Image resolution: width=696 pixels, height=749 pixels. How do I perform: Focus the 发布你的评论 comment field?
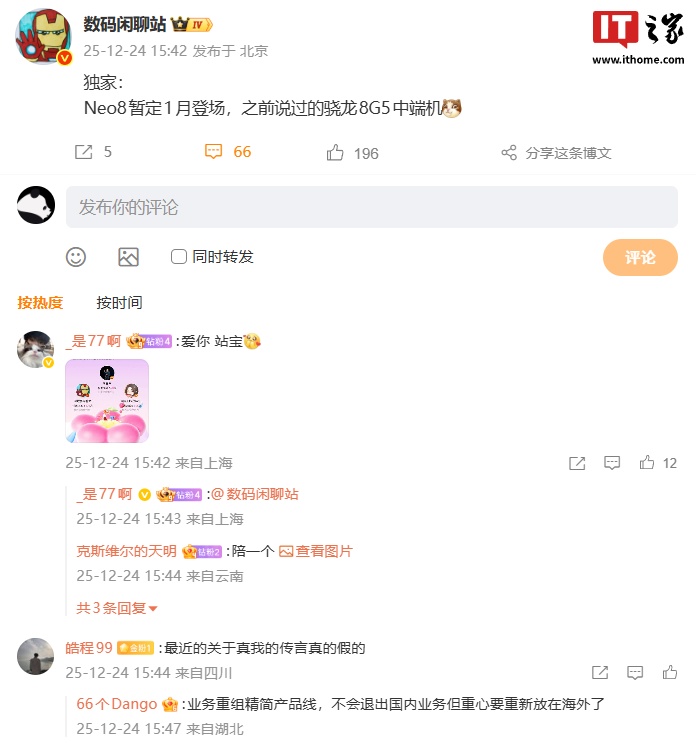tap(371, 207)
